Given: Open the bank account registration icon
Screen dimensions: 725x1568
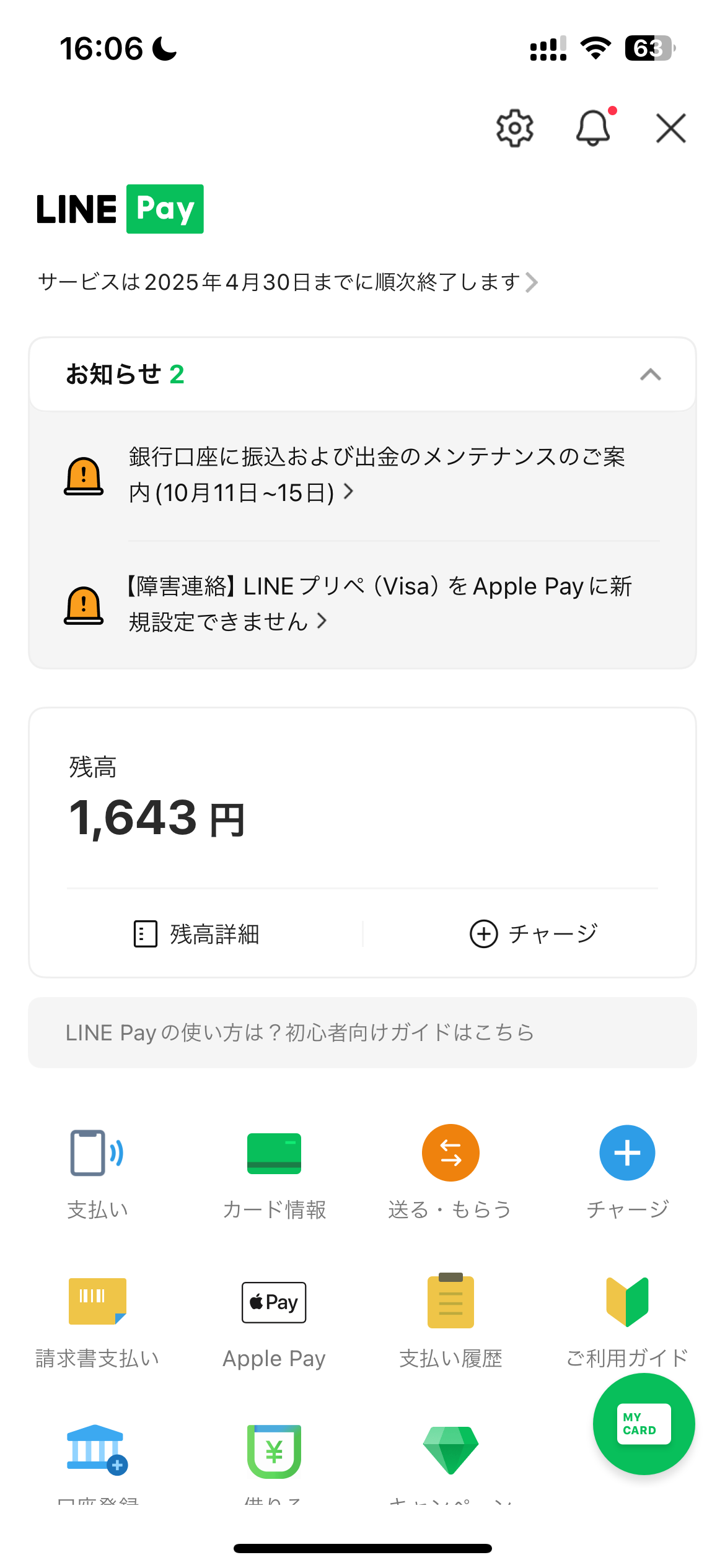Looking at the screenshot, I should click(x=97, y=1448).
